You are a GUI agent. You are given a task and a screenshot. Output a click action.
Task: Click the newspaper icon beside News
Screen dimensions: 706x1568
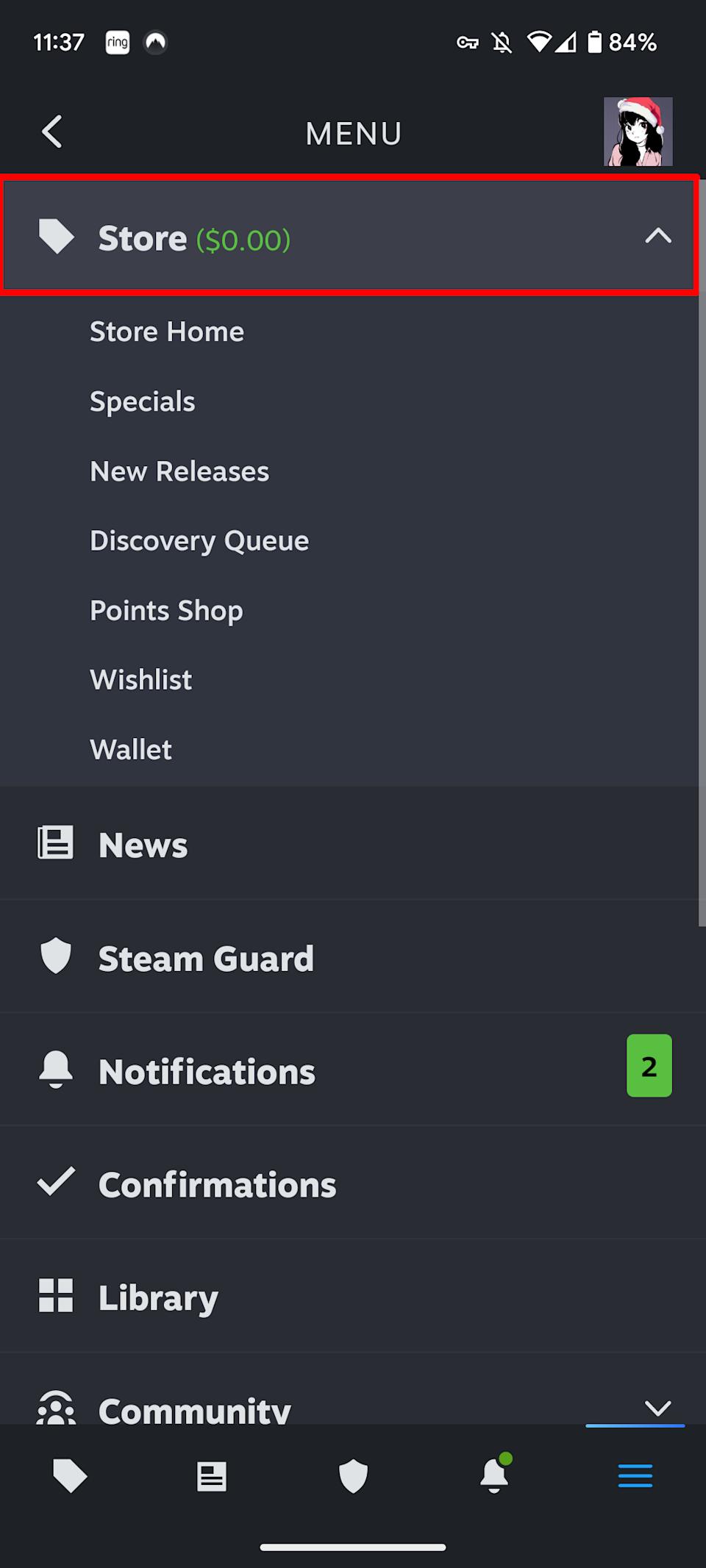(x=56, y=843)
